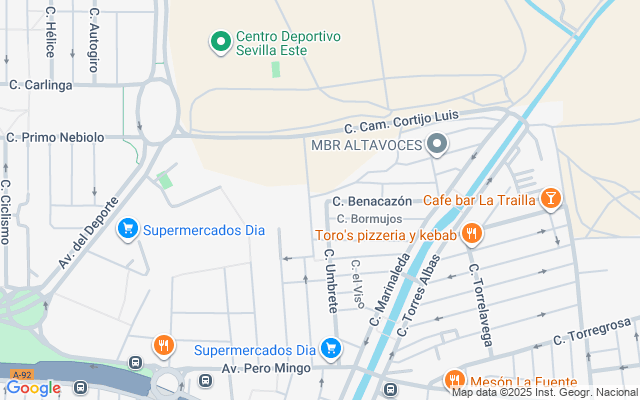Viewport: 640px width, 400px height.
Task: Open Supermercados Dia pin by Av. del Deporte
Action: point(127,230)
